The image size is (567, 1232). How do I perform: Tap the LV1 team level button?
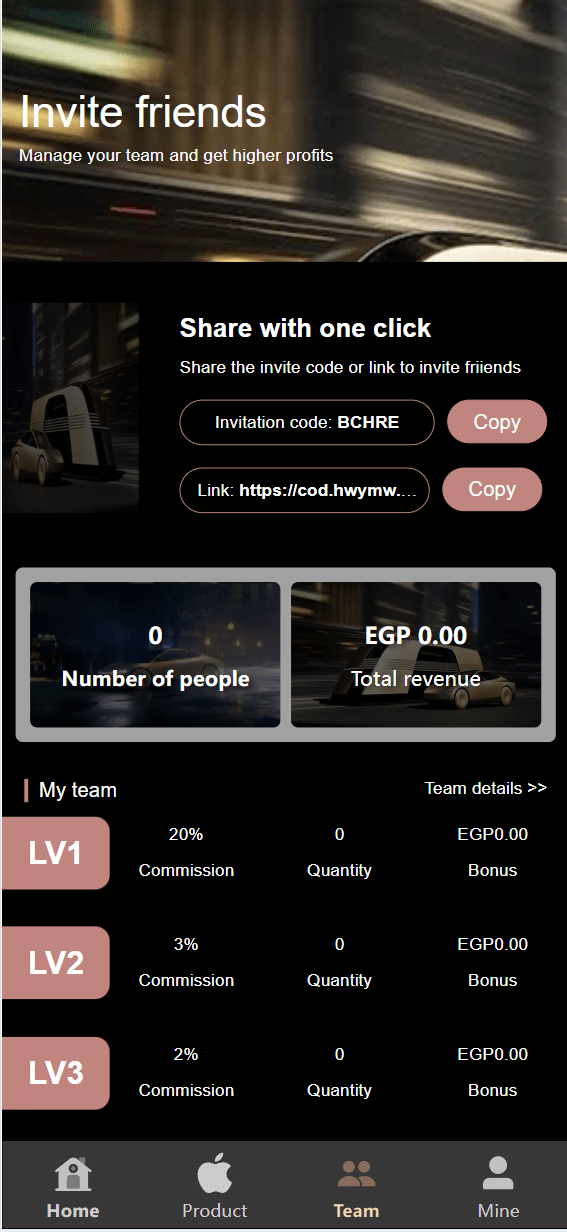pyautogui.click(x=55, y=853)
